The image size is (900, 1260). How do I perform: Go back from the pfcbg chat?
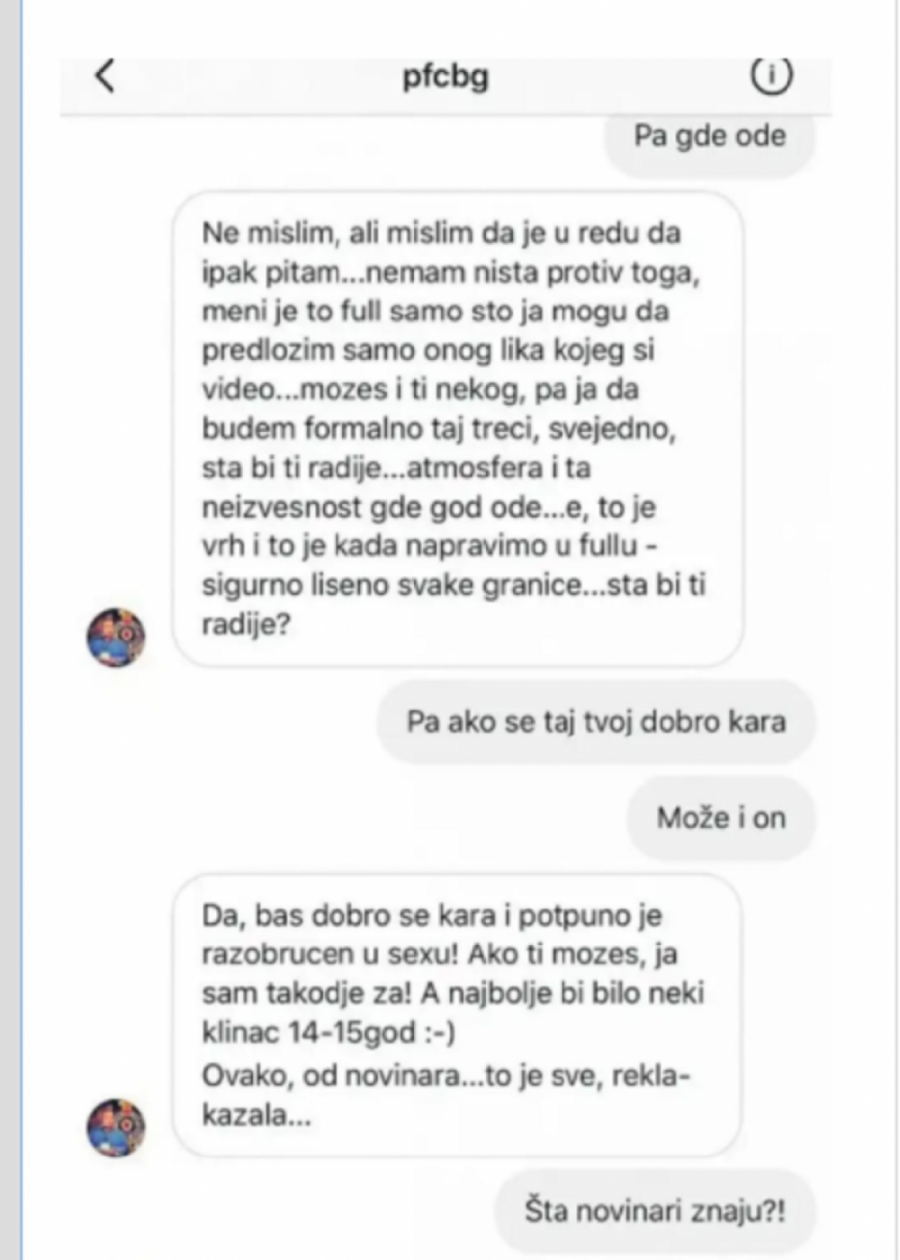click(105, 77)
